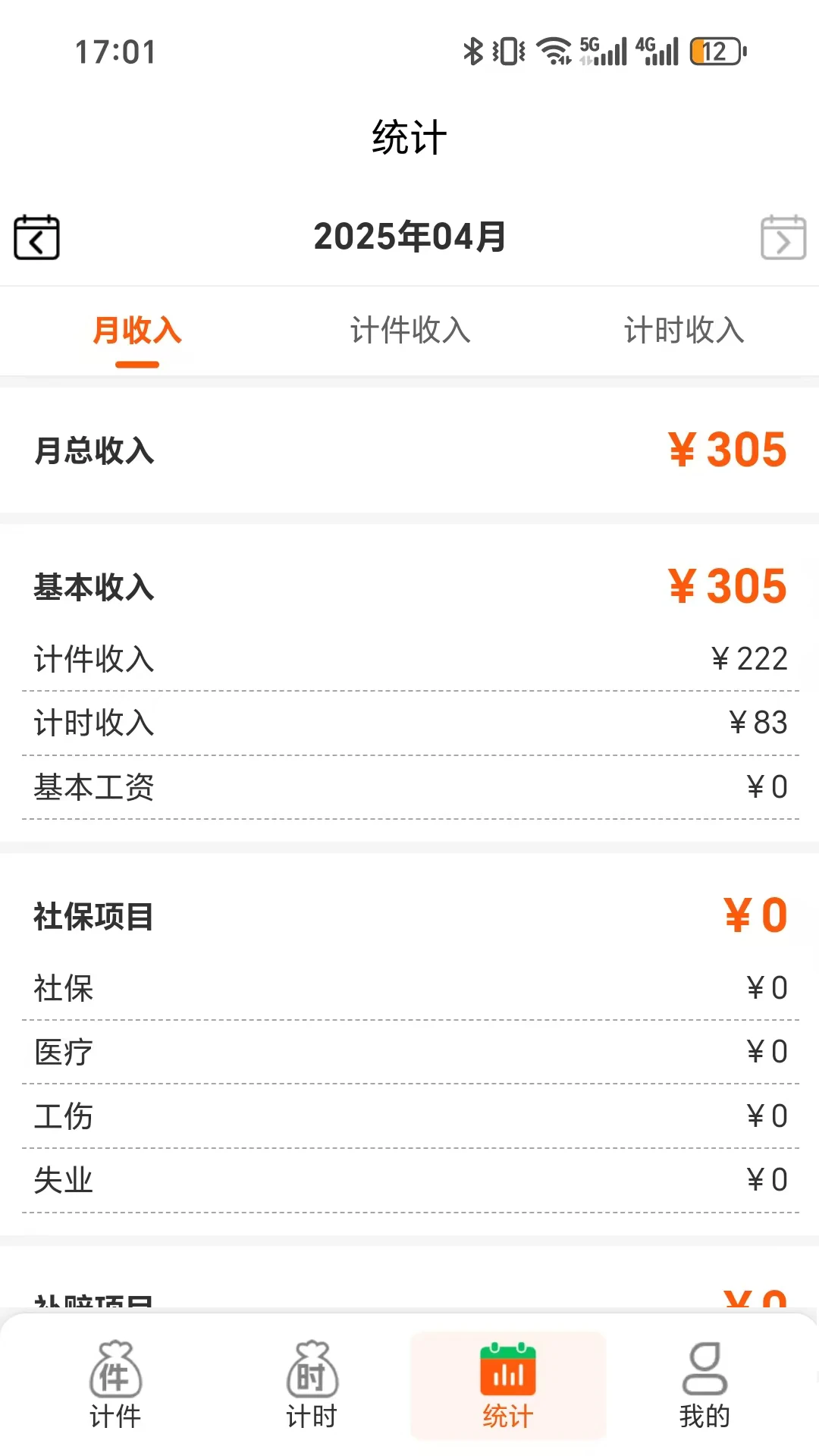Switch to the 计时收入 tab

pyautogui.click(x=684, y=331)
